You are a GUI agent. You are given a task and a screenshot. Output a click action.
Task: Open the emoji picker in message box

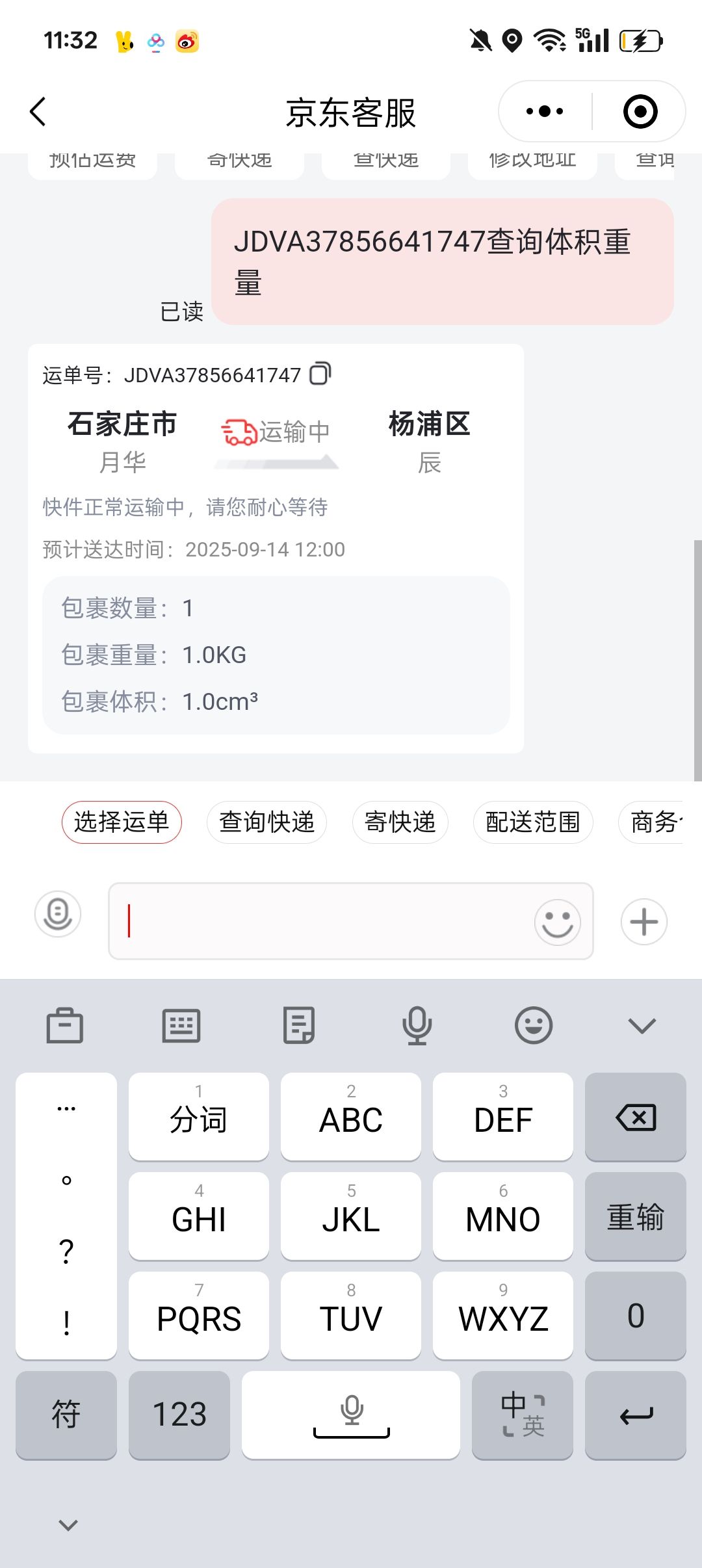coord(557,922)
